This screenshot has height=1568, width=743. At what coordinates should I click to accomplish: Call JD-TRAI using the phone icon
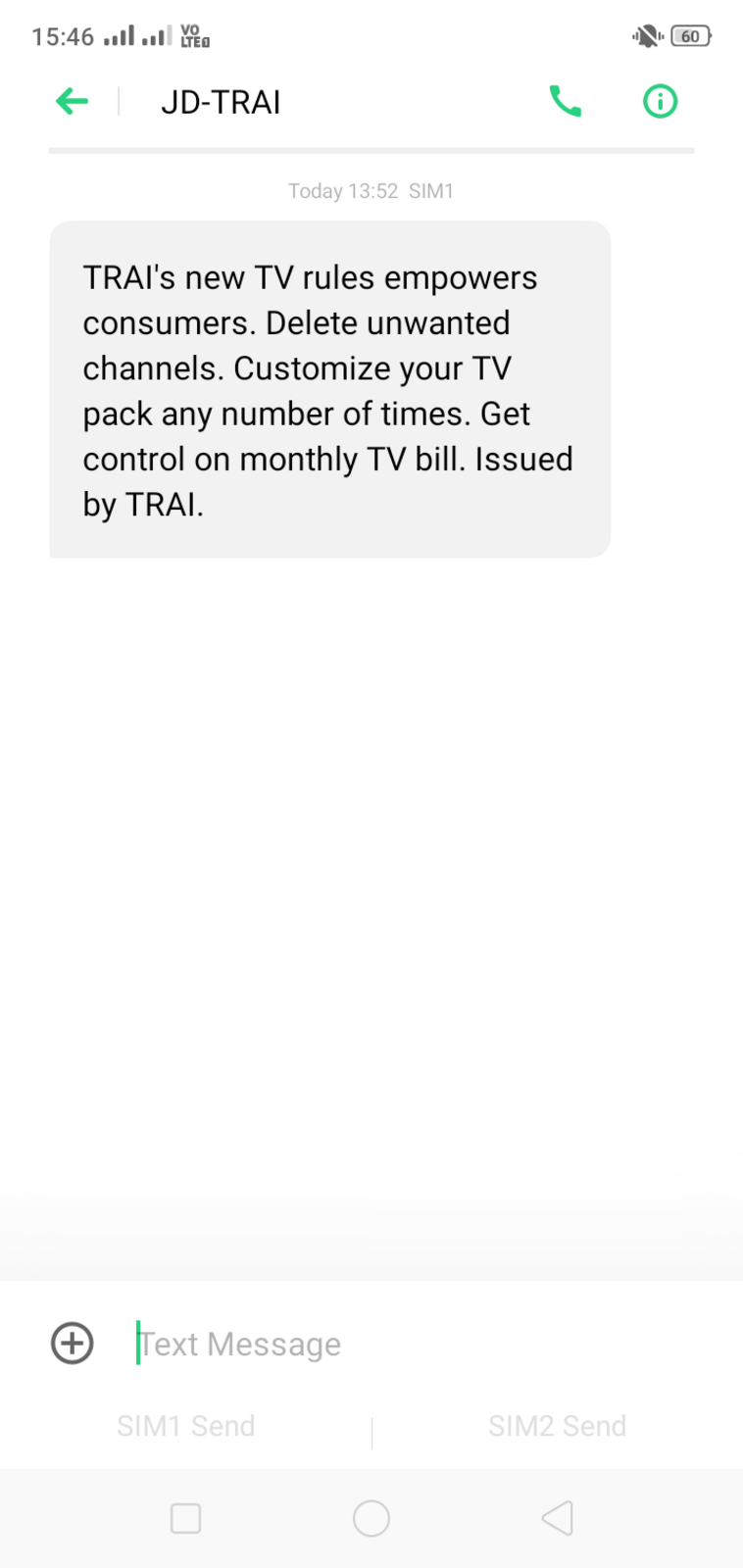pos(566,101)
